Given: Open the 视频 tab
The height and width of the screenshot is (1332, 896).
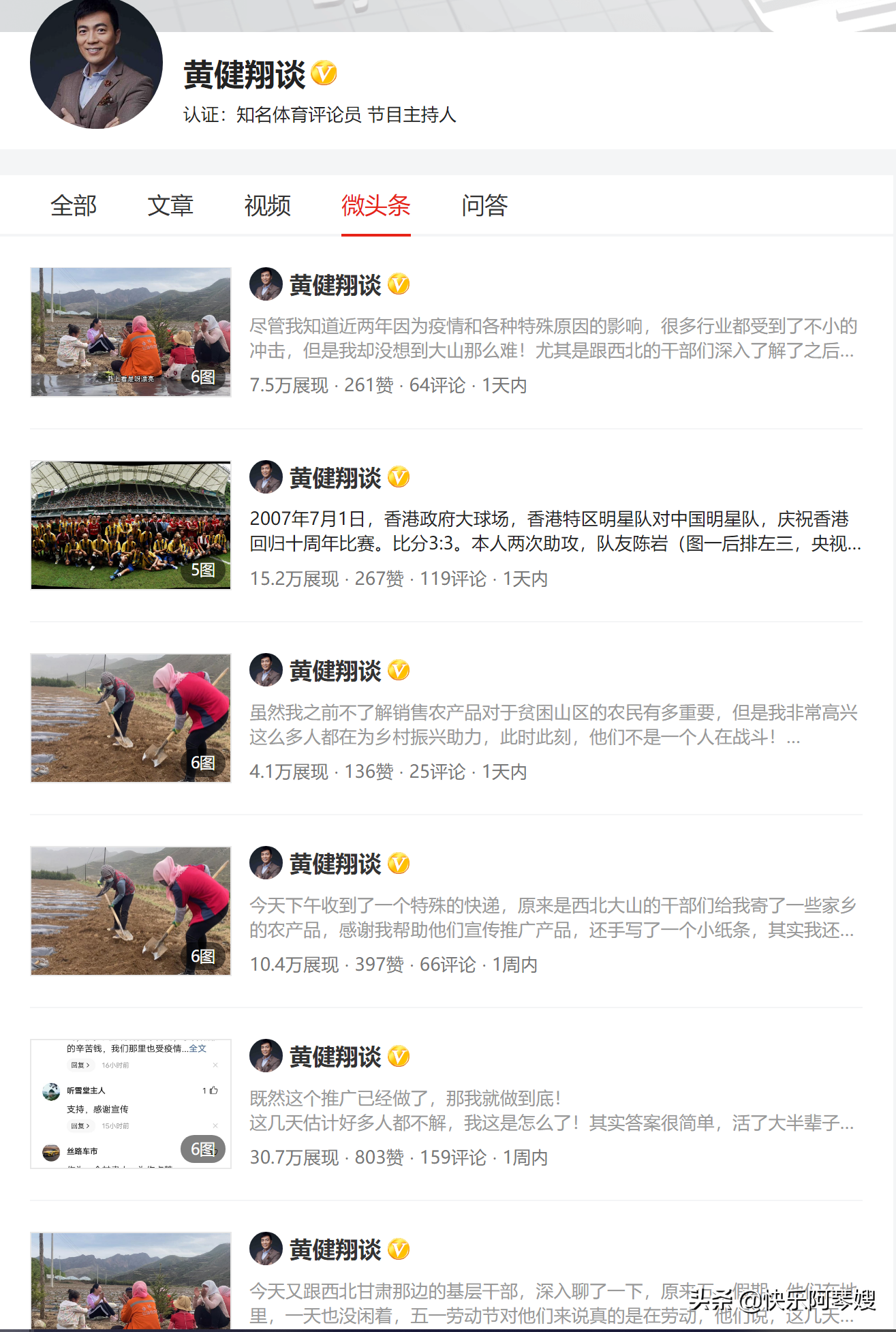Looking at the screenshot, I should 267,205.
